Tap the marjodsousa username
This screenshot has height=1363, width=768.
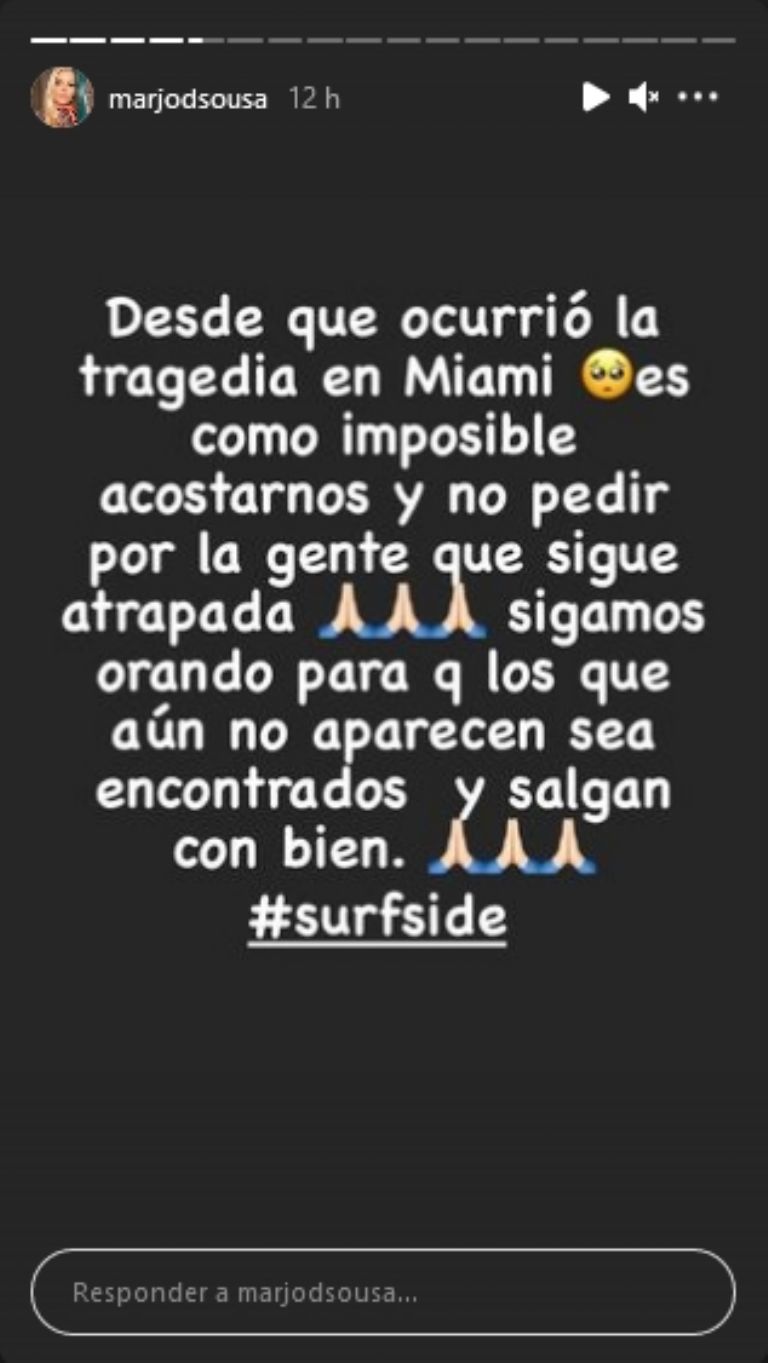187,99
